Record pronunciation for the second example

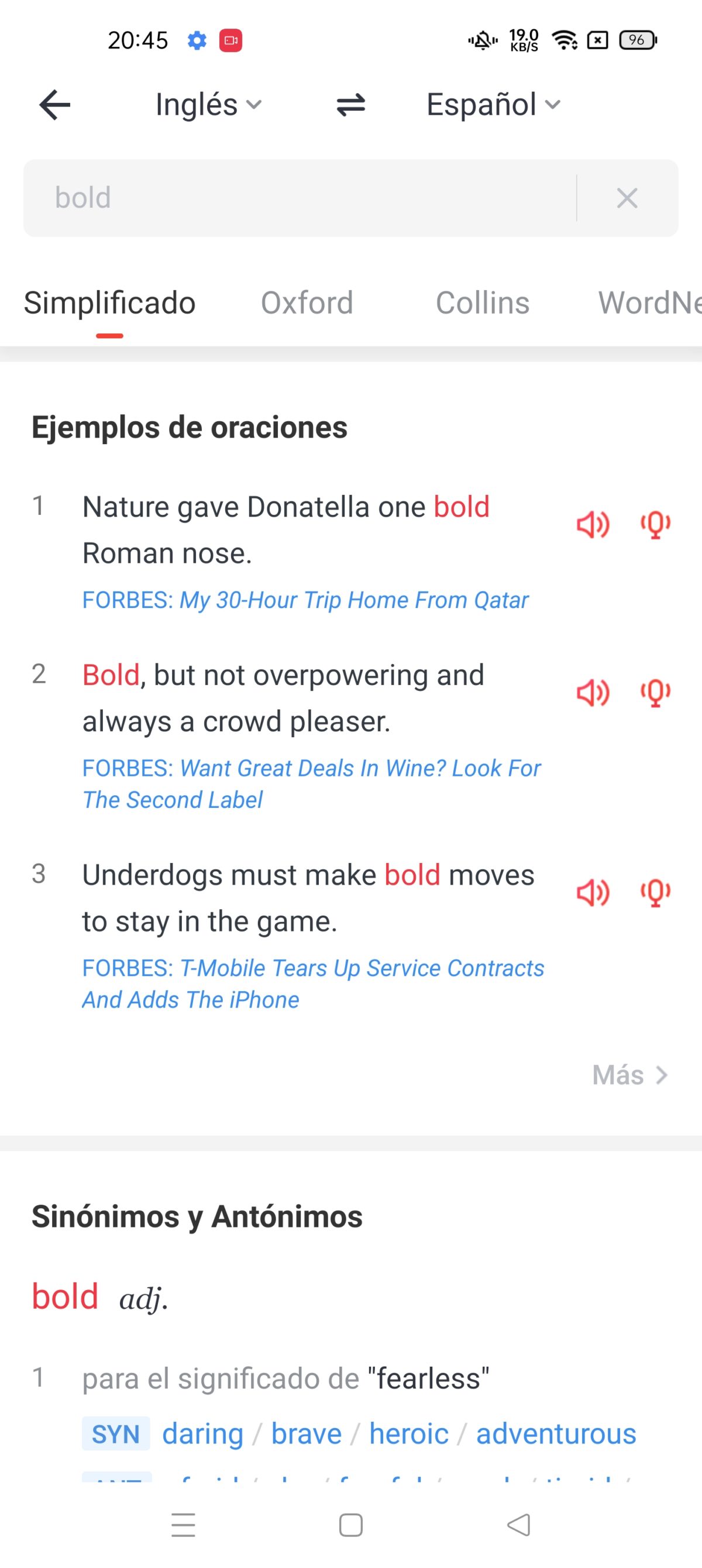click(656, 693)
